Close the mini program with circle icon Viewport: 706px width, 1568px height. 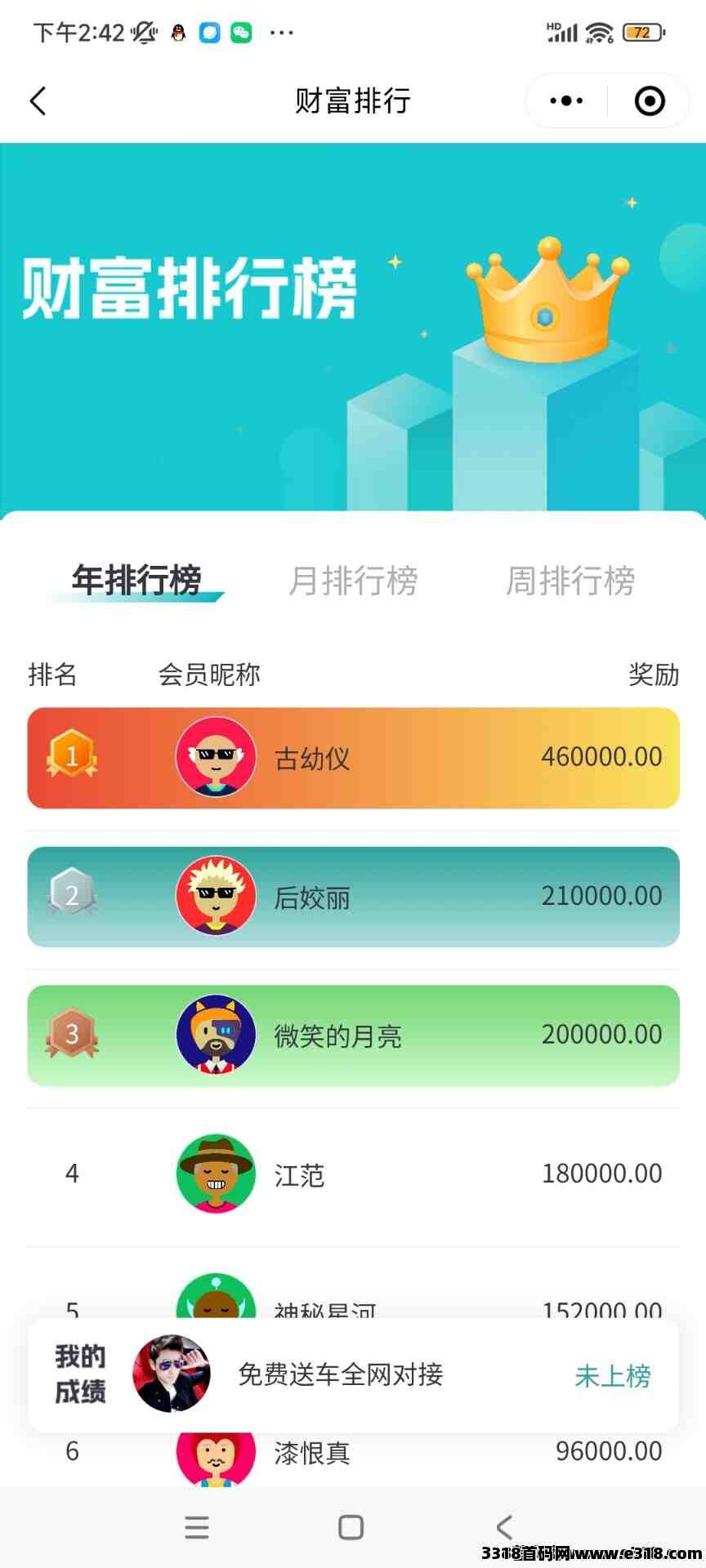650,101
